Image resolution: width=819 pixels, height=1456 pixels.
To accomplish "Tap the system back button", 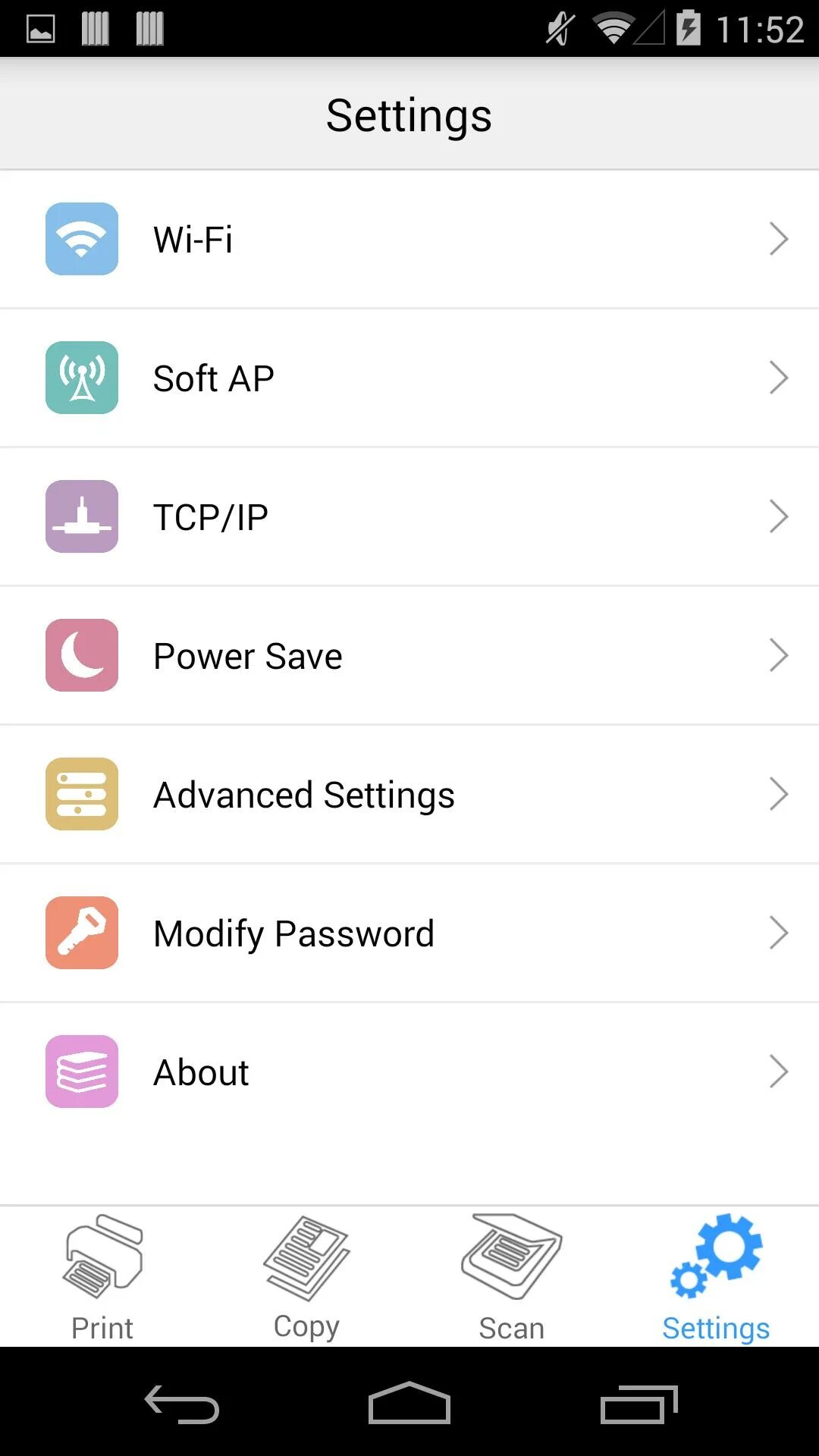I will [x=182, y=1404].
